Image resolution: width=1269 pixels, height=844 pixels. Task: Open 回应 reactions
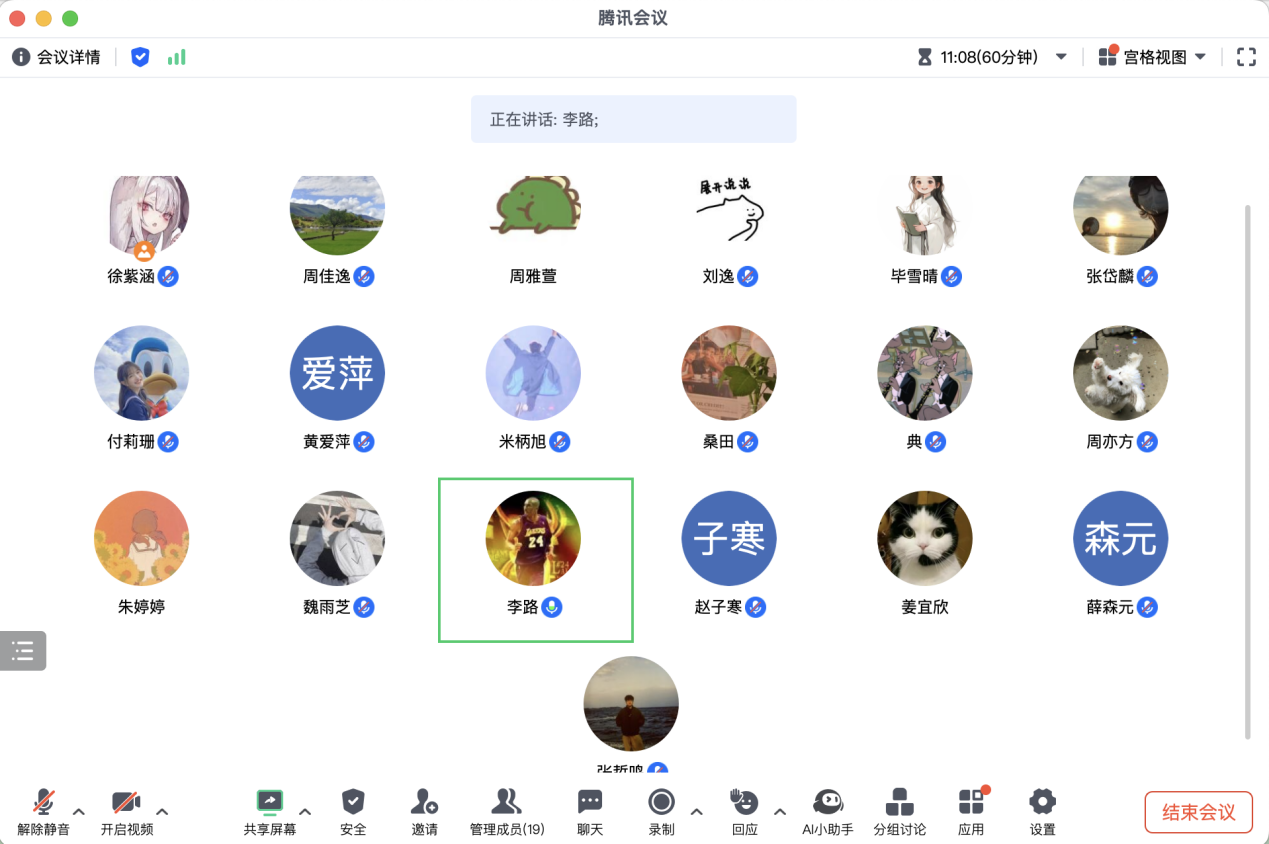(744, 811)
